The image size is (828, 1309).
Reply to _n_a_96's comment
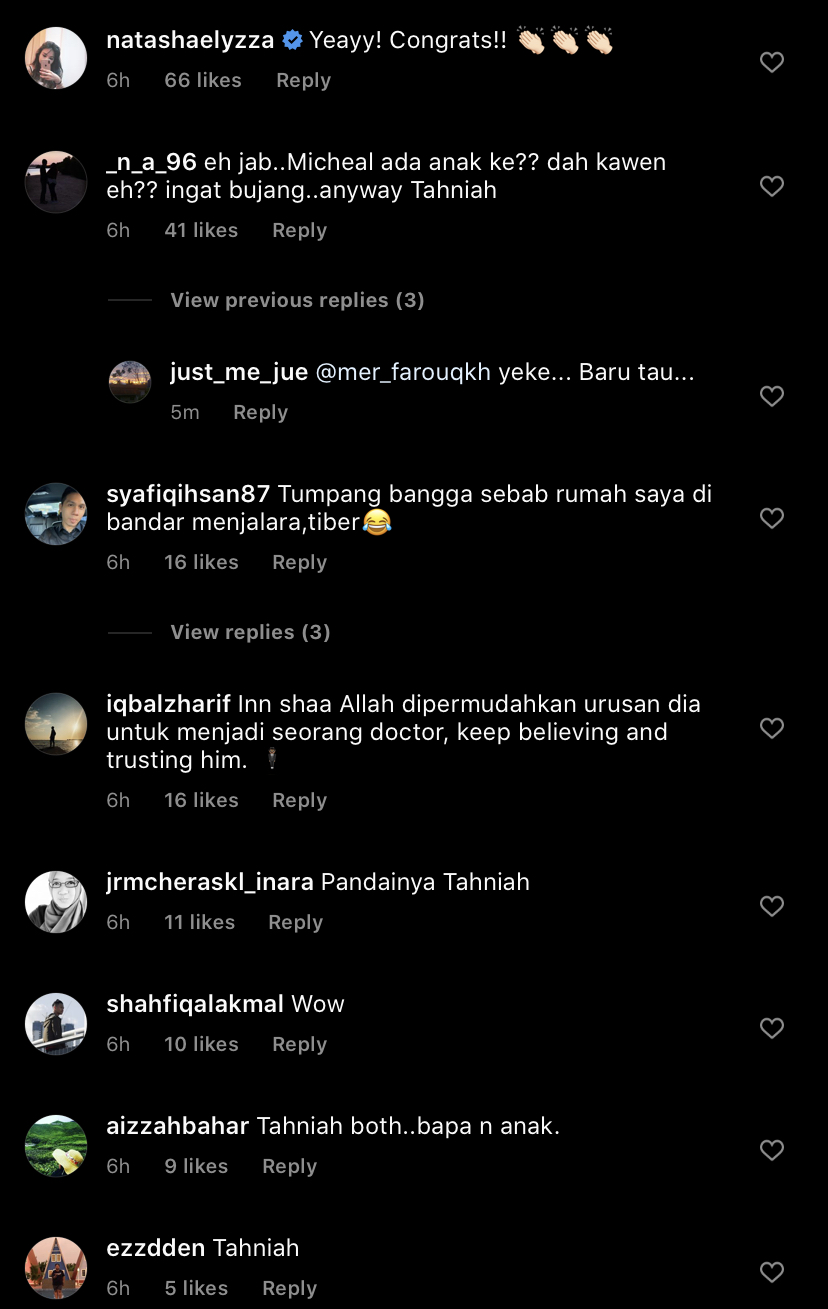(299, 231)
